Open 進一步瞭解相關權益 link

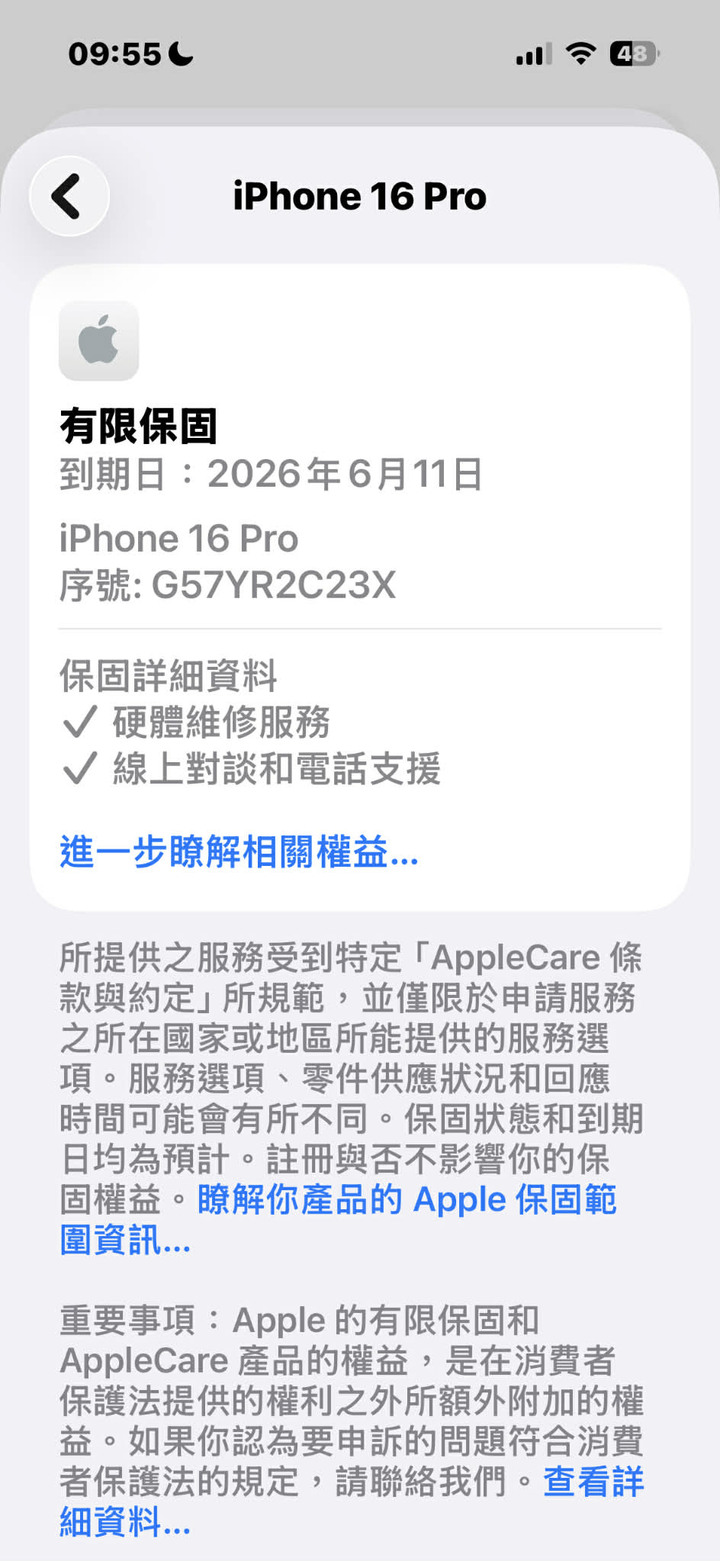[239, 853]
